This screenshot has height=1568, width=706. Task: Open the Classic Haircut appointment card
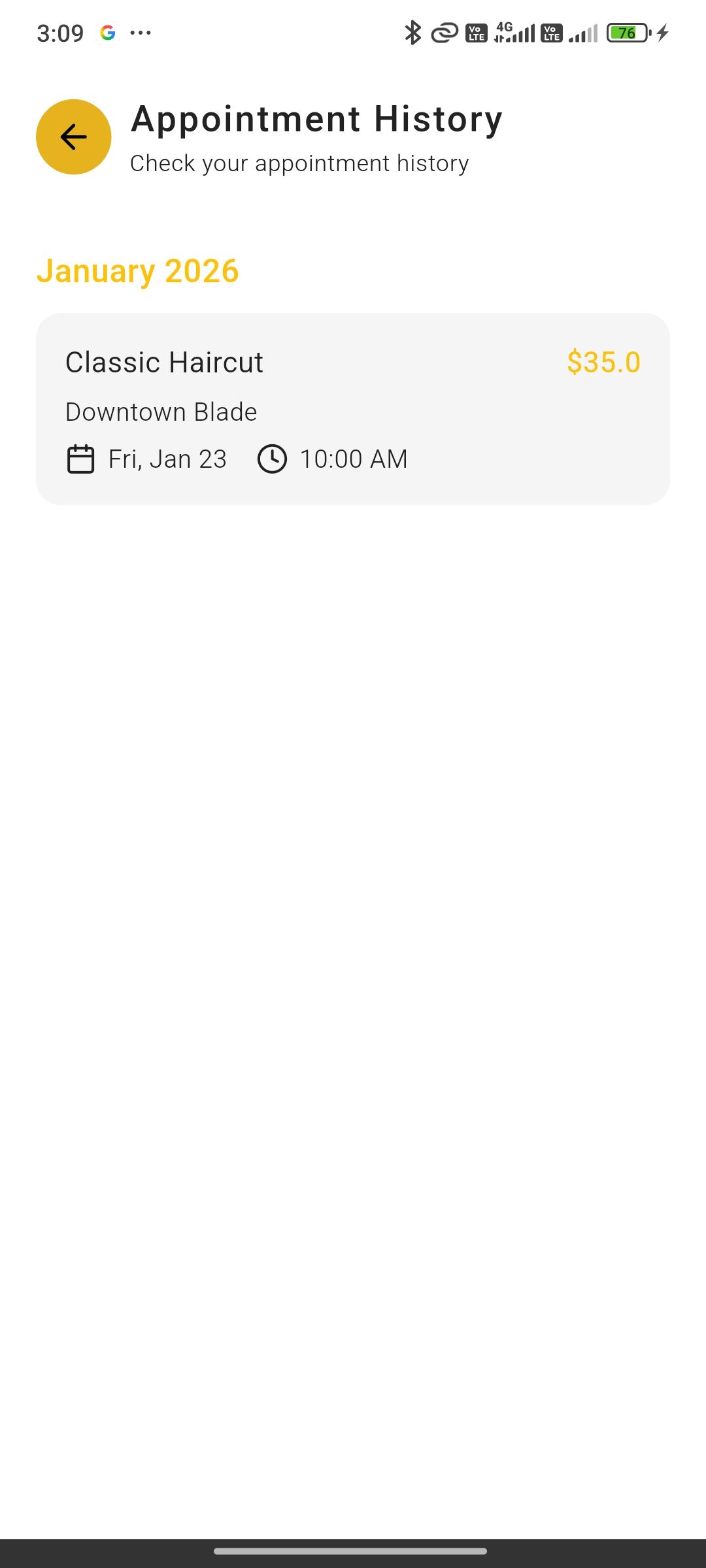tap(352, 409)
